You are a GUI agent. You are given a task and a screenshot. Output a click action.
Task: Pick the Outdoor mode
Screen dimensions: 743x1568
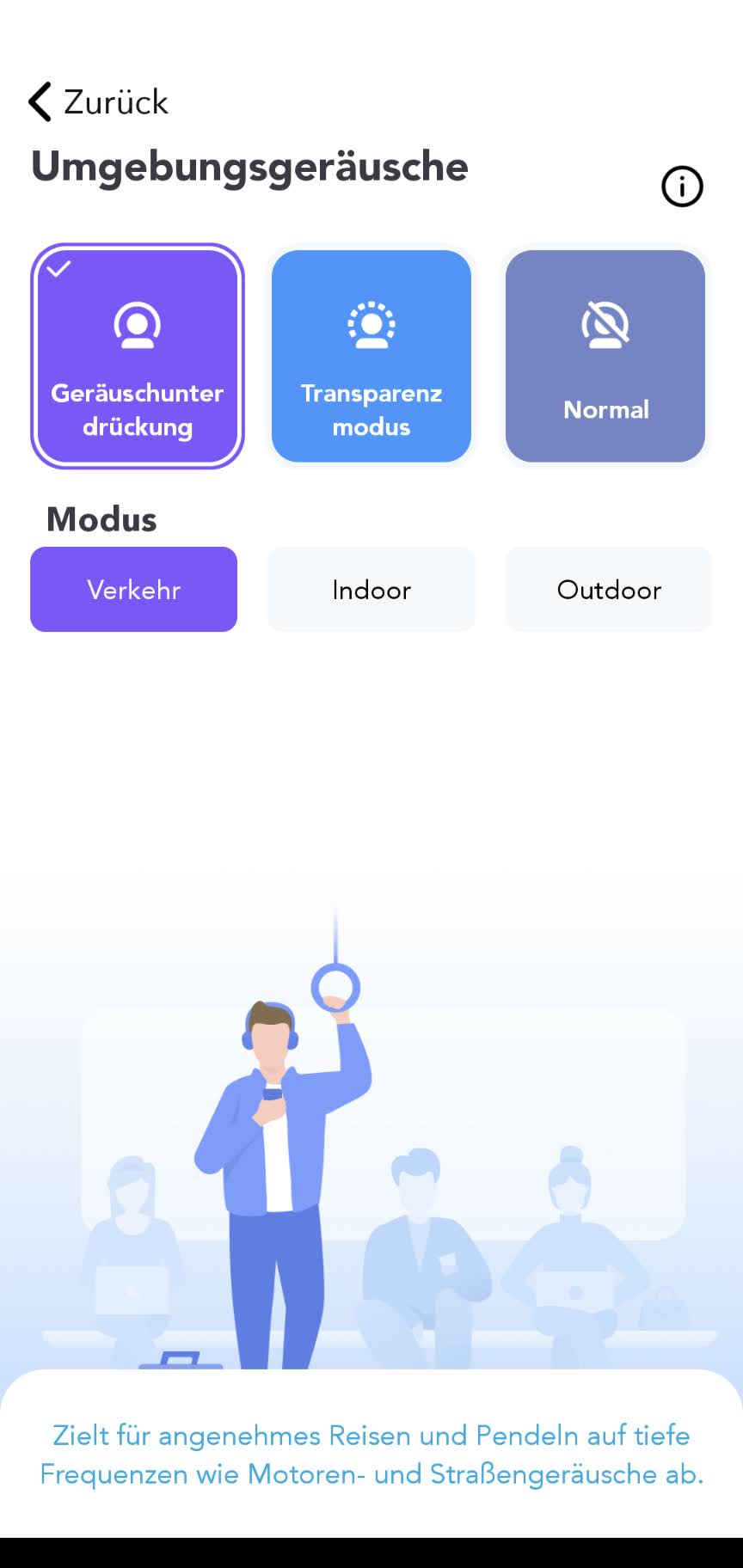click(x=609, y=590)
